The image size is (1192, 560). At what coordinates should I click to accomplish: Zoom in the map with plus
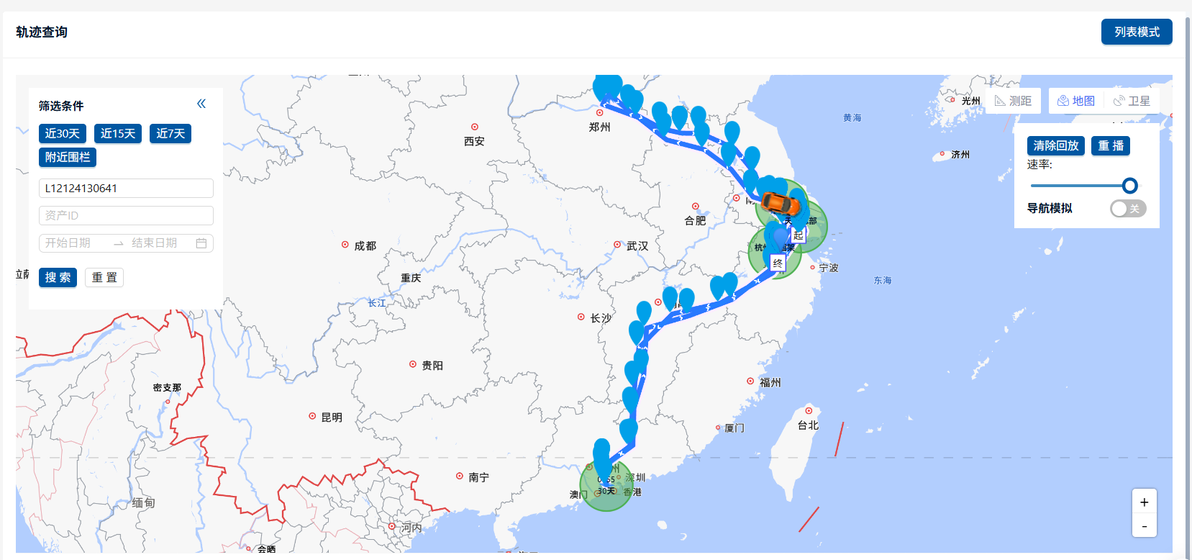[x=1144, y=502]
